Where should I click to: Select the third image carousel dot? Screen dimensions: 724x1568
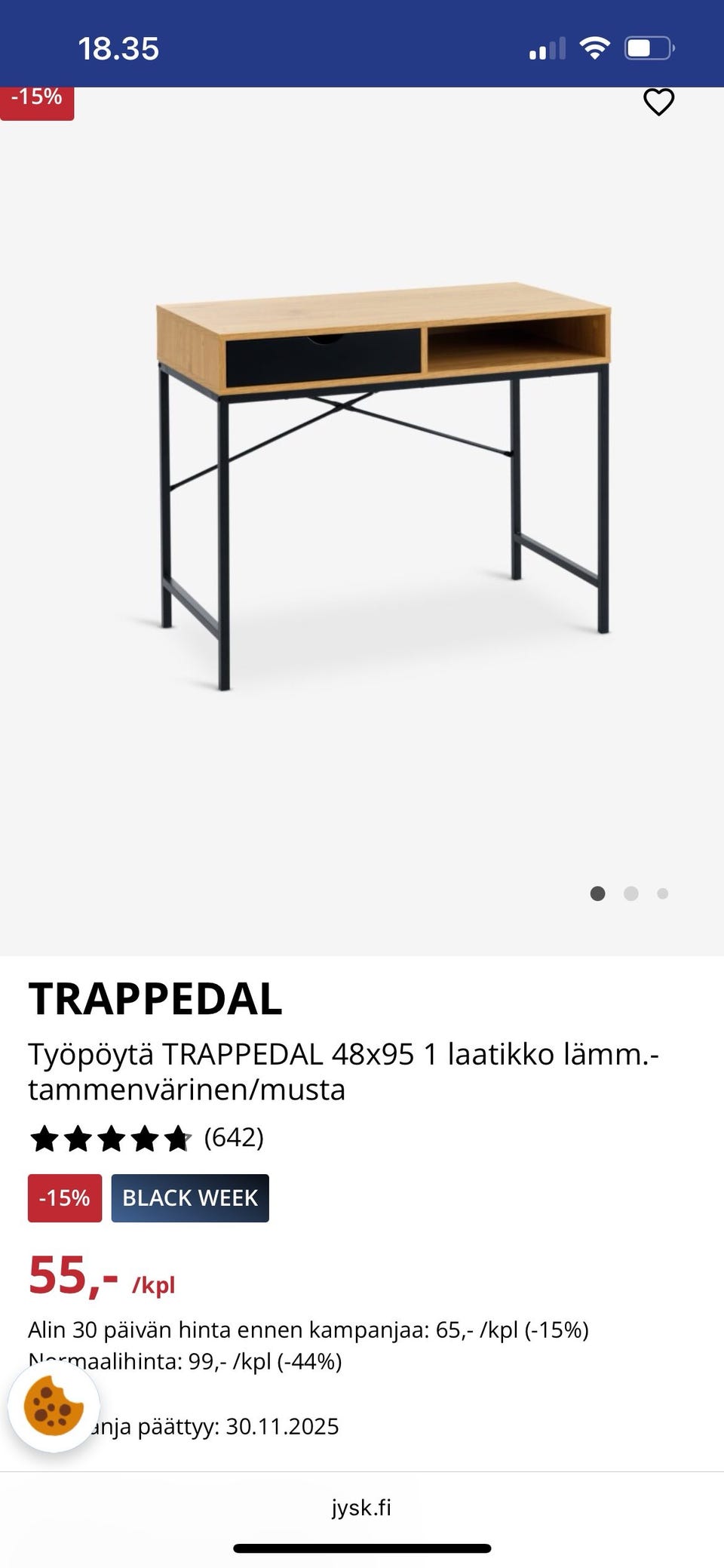tap(663, 893)
